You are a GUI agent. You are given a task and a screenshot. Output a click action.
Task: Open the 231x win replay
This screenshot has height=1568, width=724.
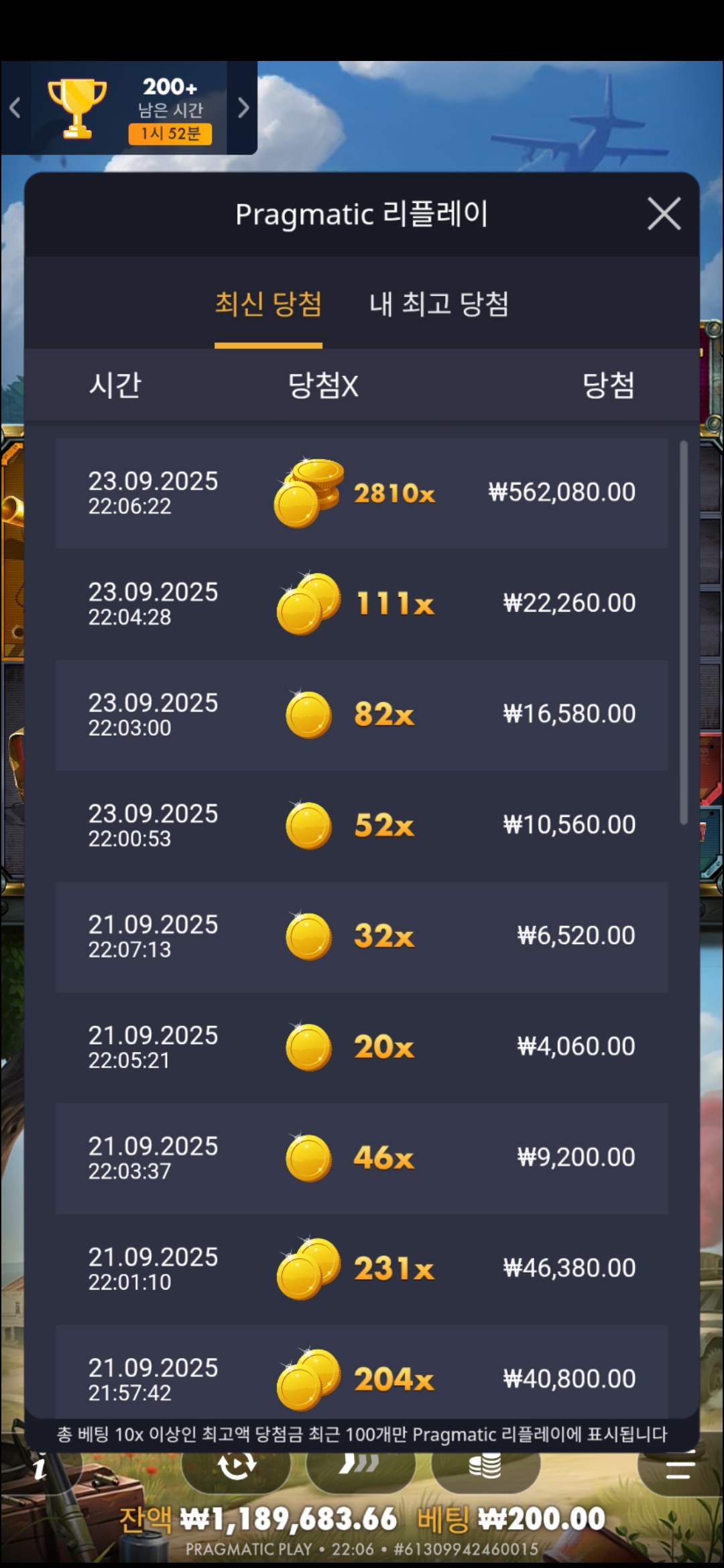coord(361,1268)
